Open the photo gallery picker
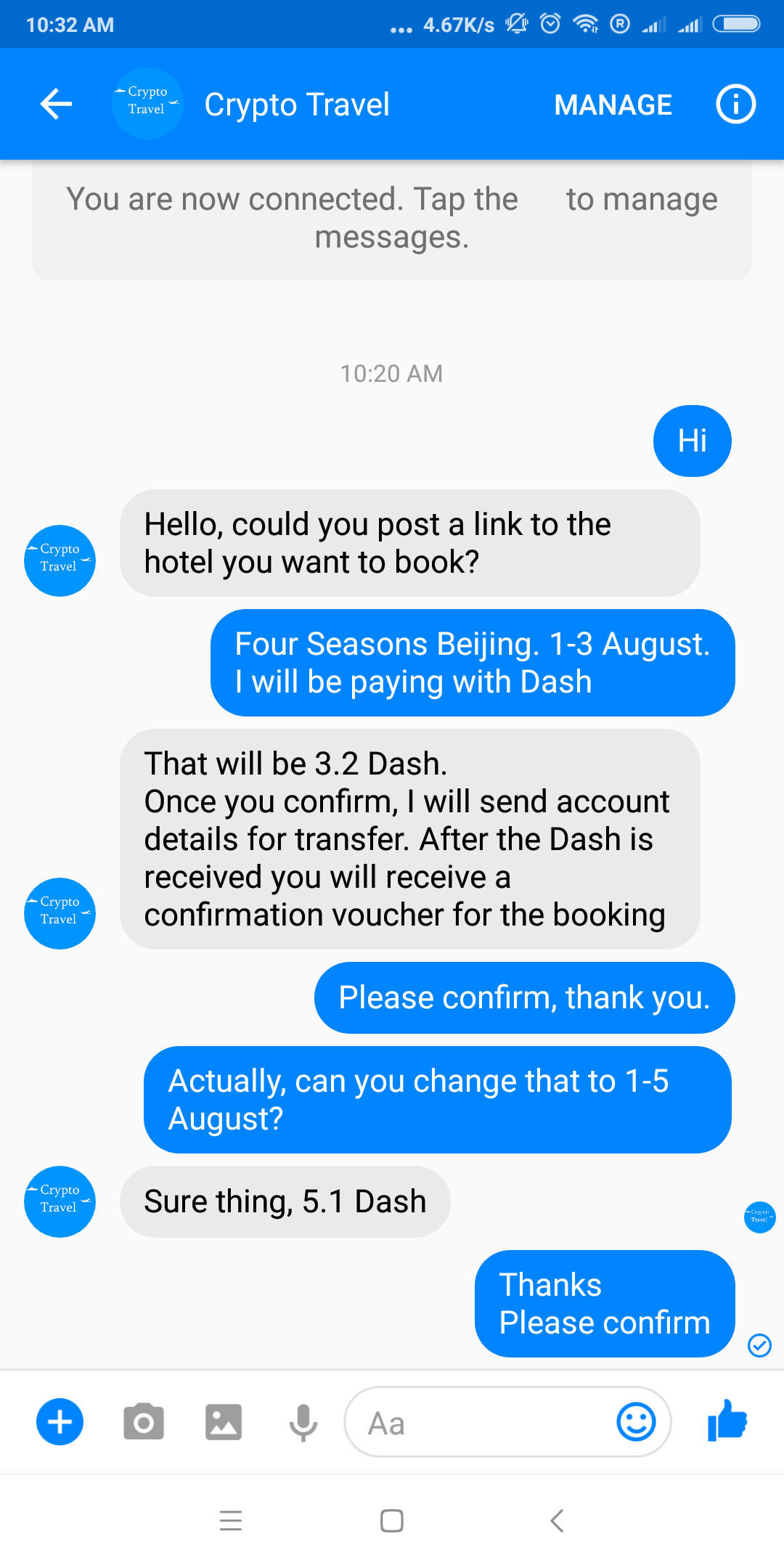The image size is (784, 1568). click(x=223, y=1421)
